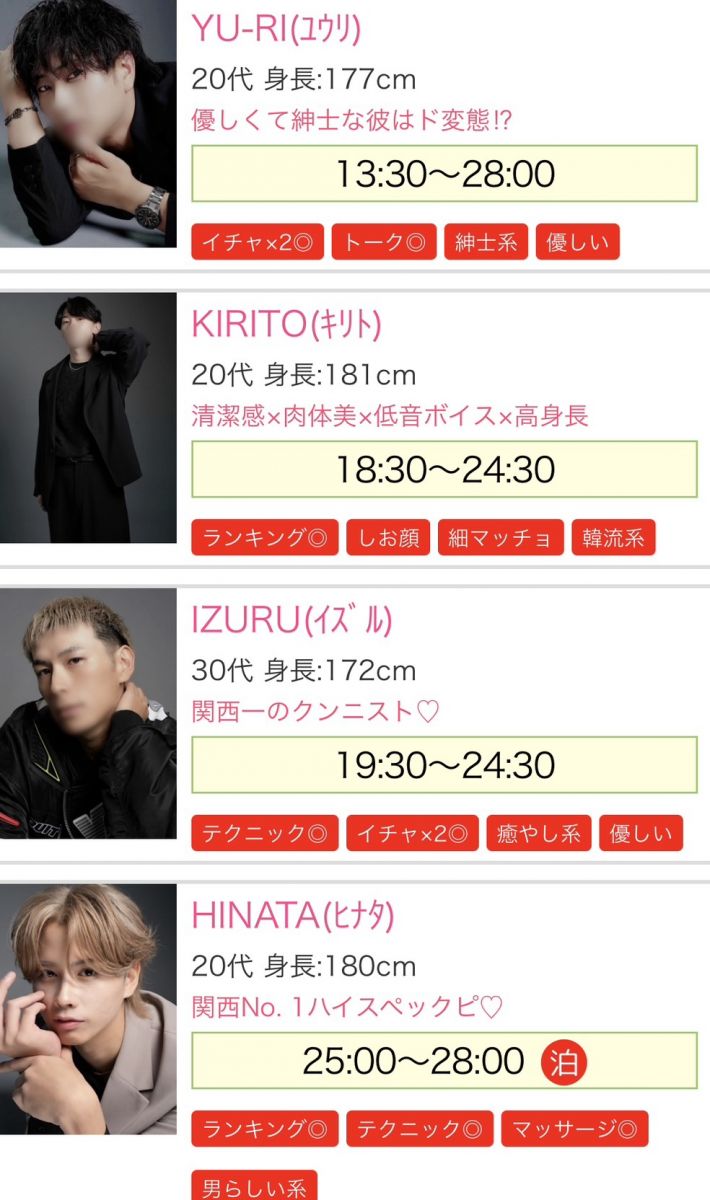This screenshot has width=710, height=1200.
Task: Select the 癒やし系 tag on IZURU's card
Action: point(539,834)
